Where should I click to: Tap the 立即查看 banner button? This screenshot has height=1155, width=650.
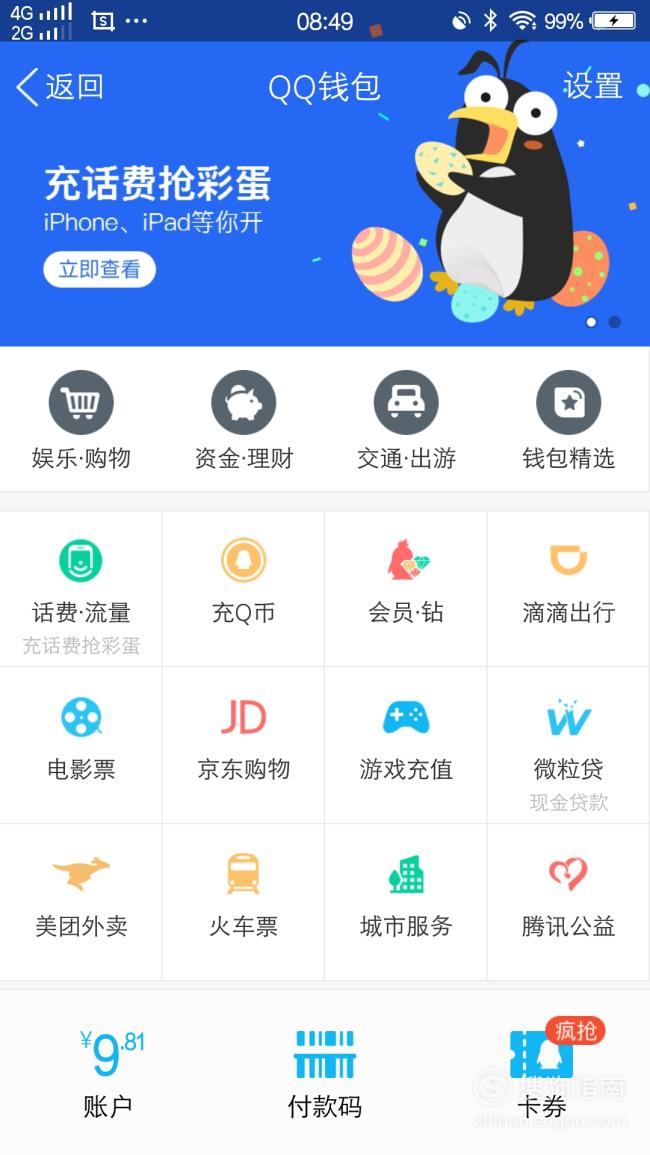pyautogui.click(x=99, y=269)
